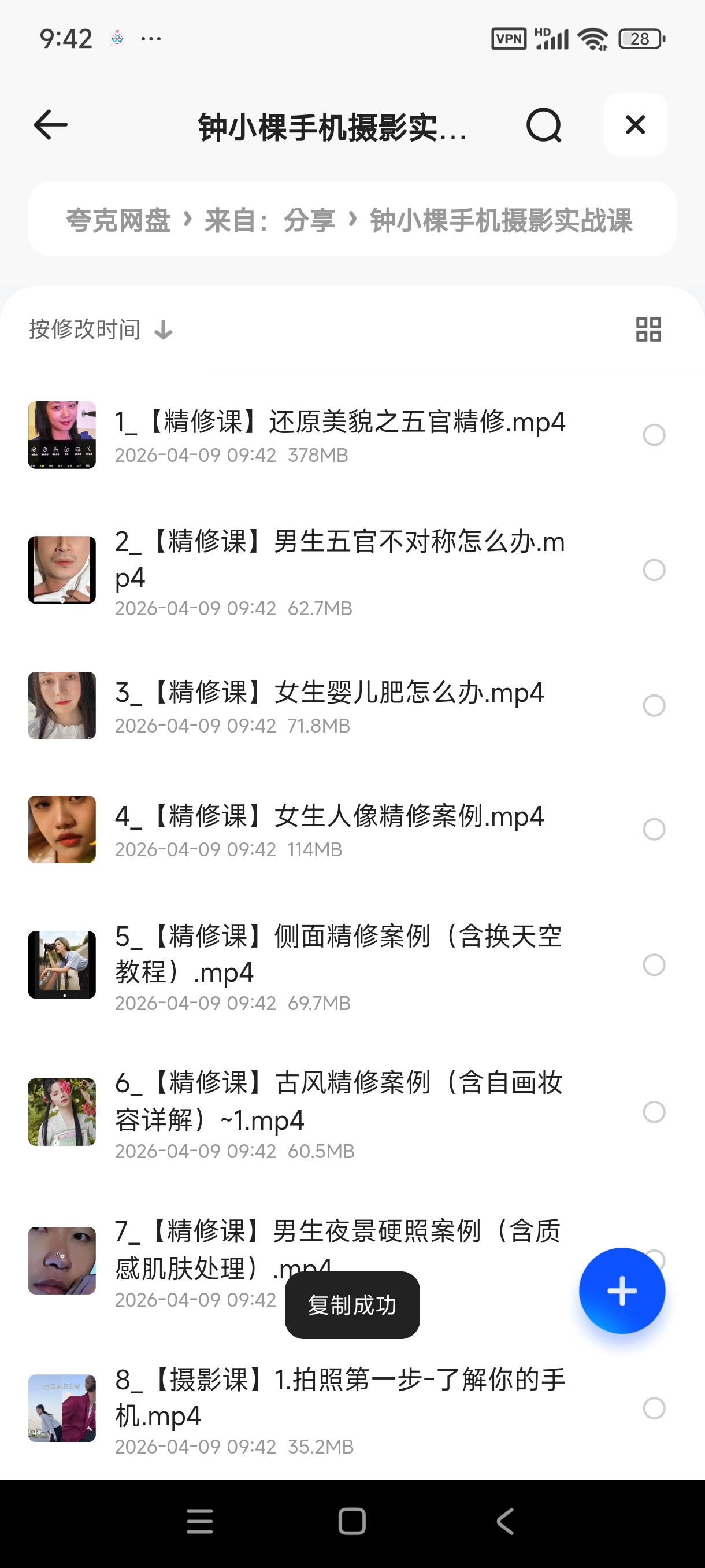Select the circle next to 侧面精修案例 video
This screenshot has width=705, height=1568.
pyautogui.click(x=654, y=964)
